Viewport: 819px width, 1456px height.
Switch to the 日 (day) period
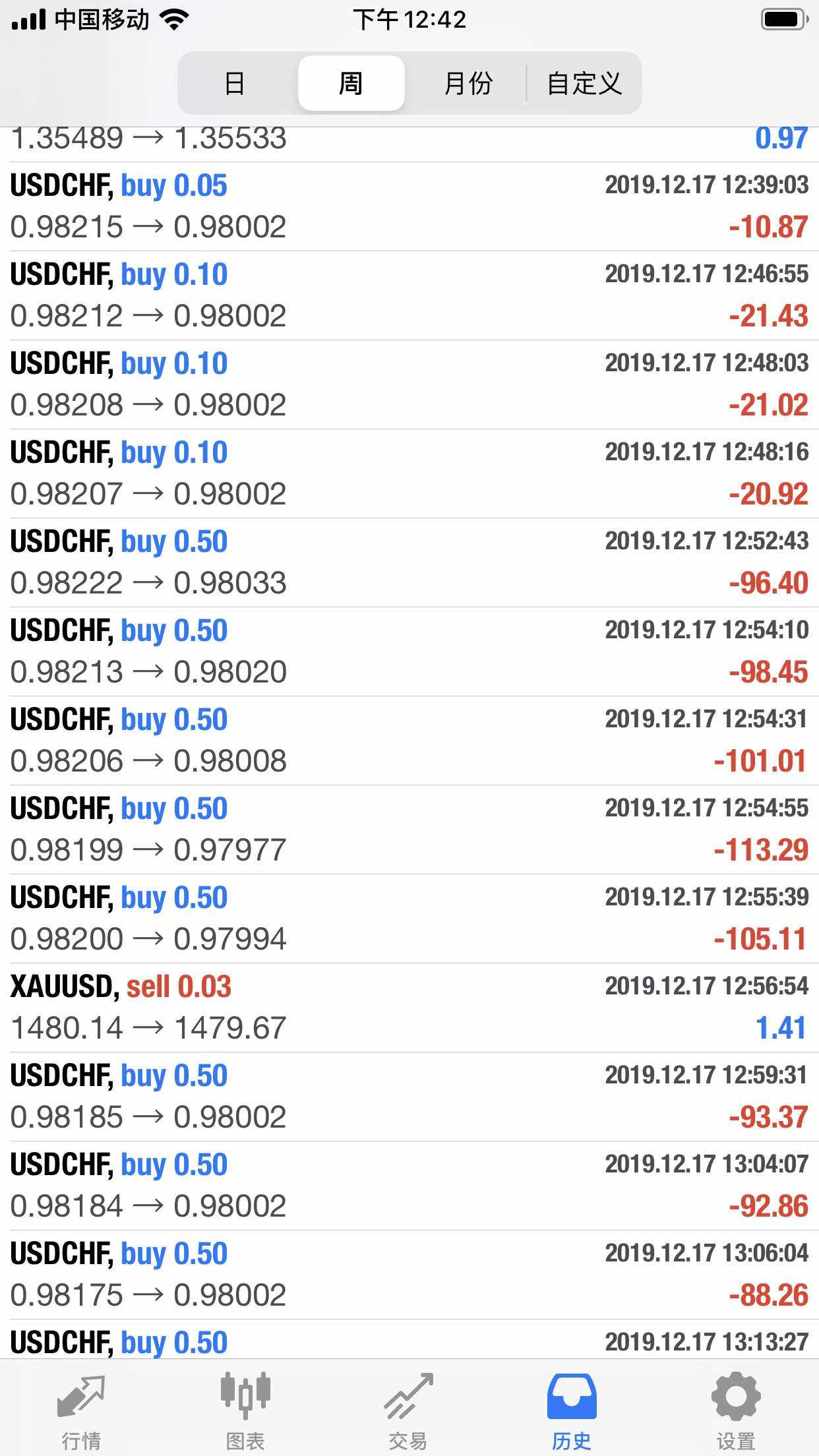click(x=235, y=84)
